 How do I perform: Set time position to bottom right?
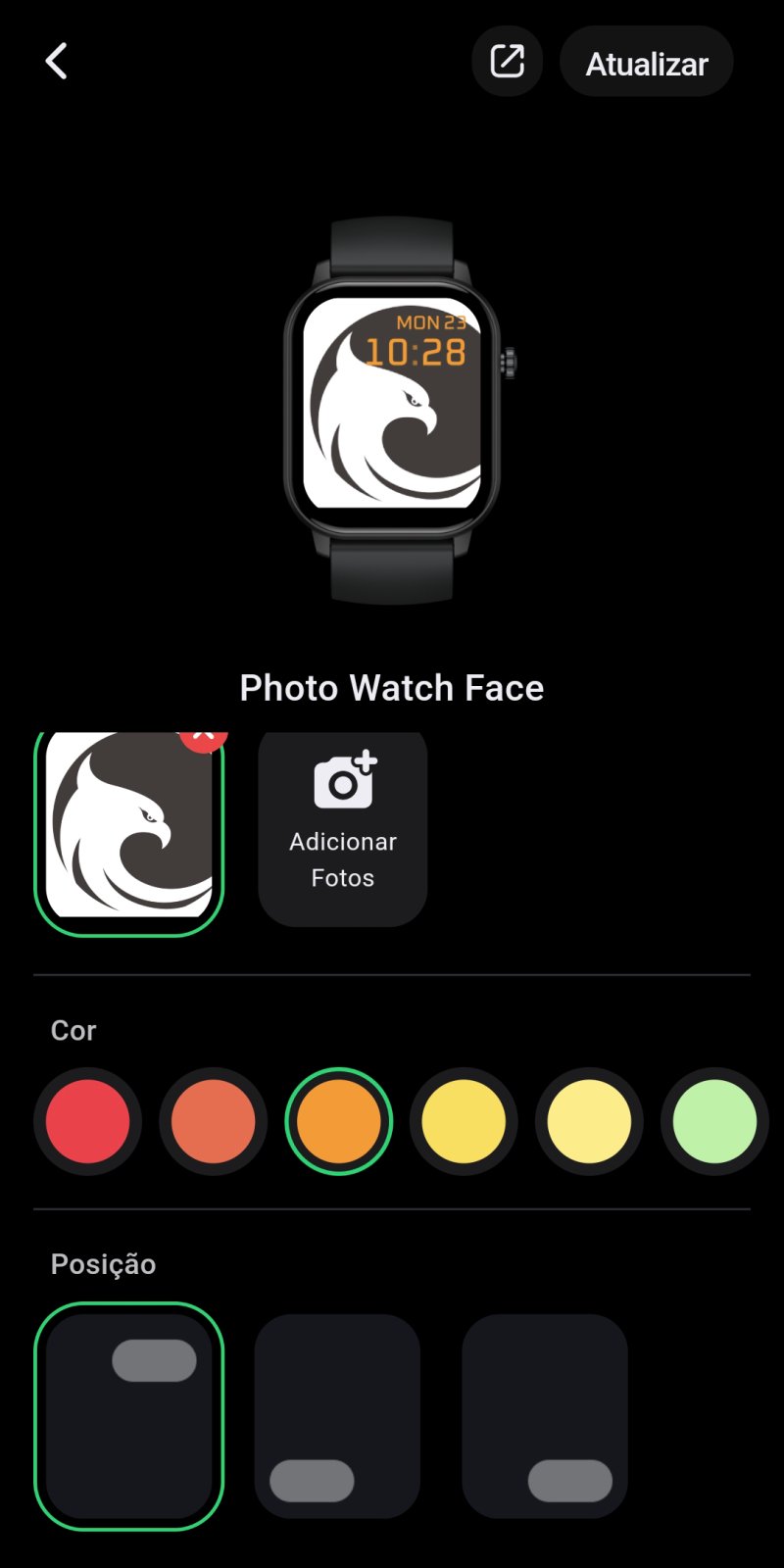click(x=545, y=1416)
